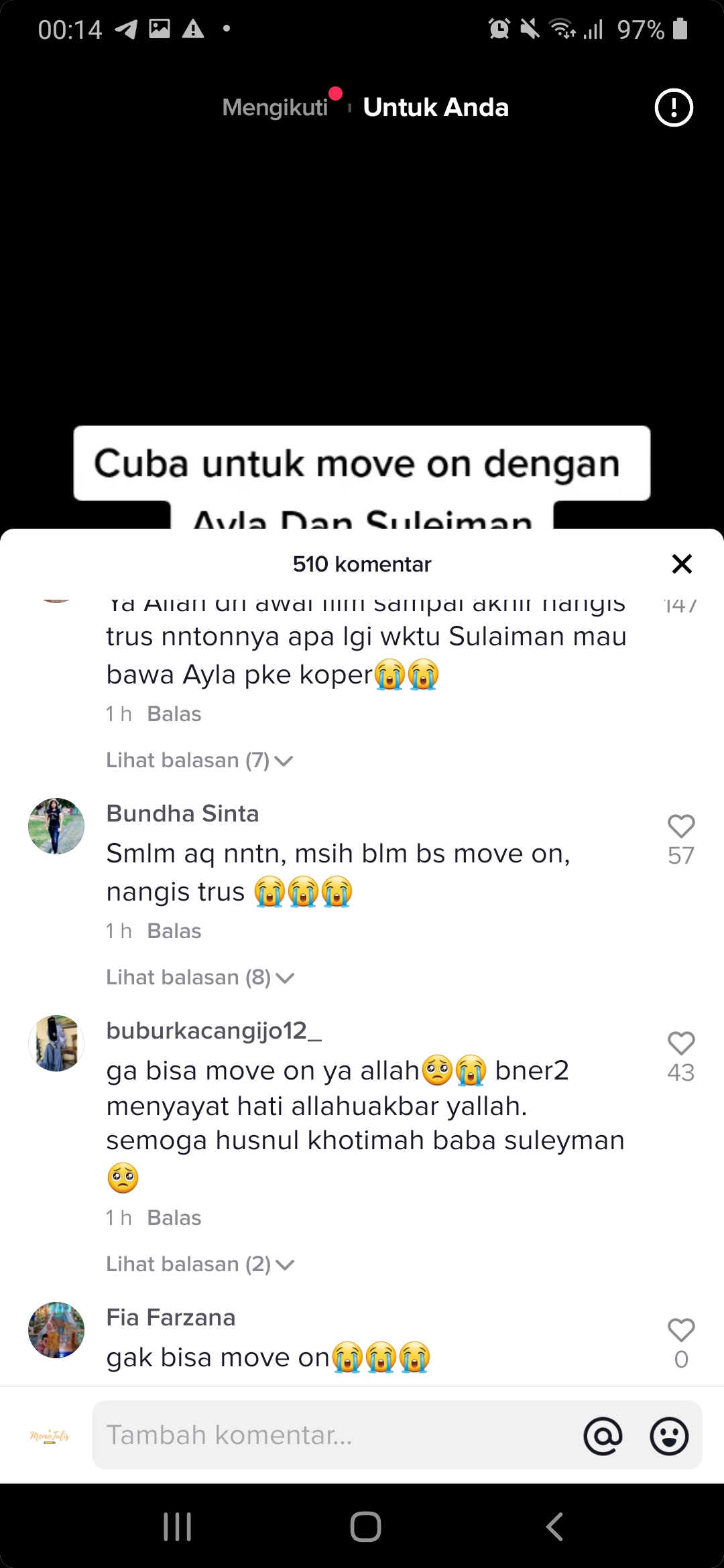Reply to the Ayla koper comment
Image resolution: width=724 pixels, height=1568 pixels.
[174, 714]
